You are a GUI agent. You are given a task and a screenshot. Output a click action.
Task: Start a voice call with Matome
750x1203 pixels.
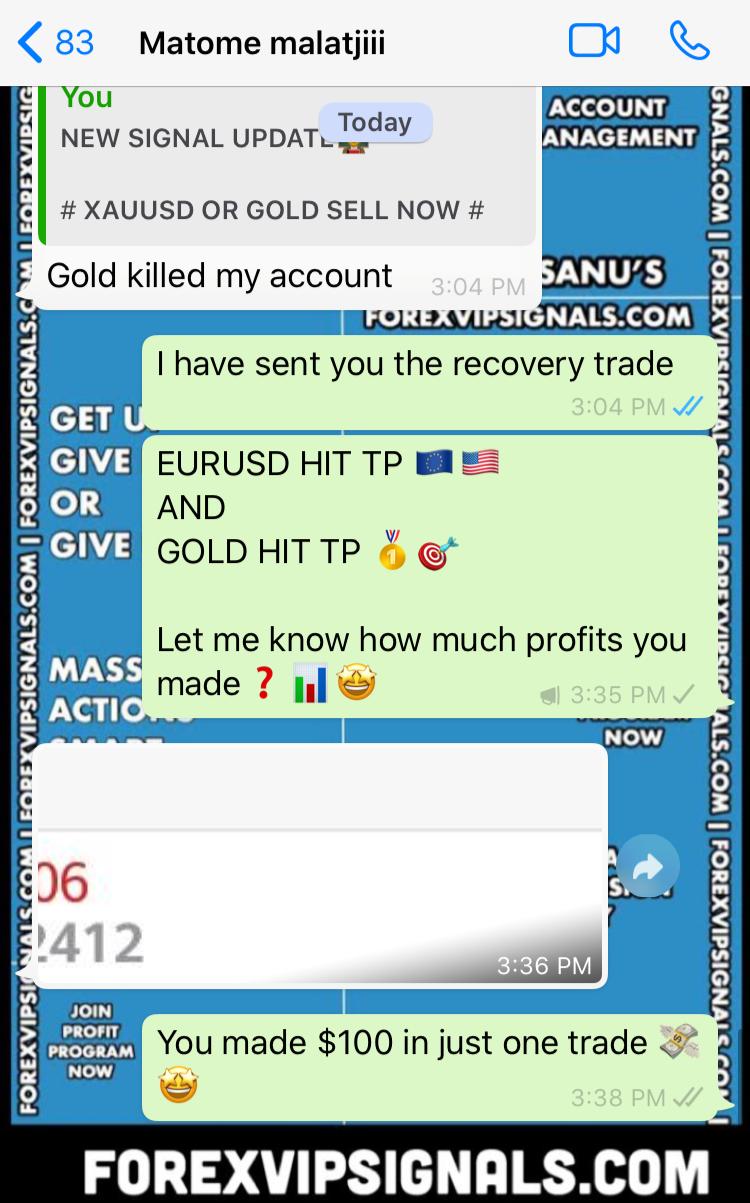click(x=689, y=41)
